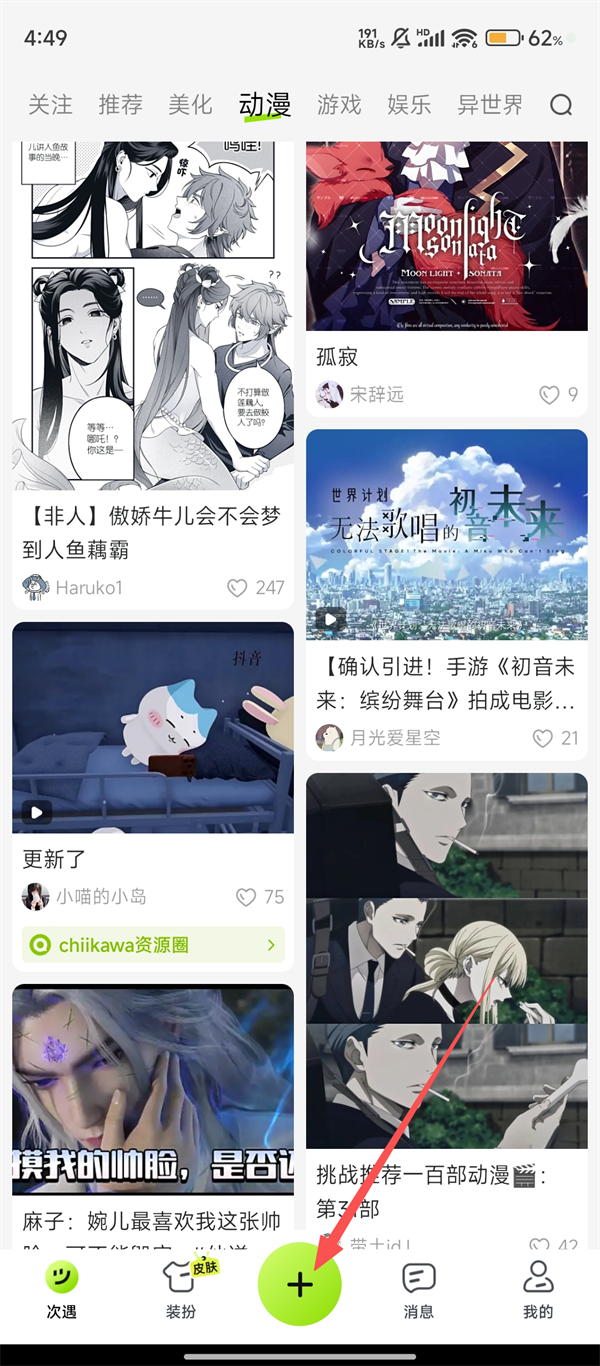Viewport: 600px width, 1366px height.
Task: Switch to the 异世界 tab
Action: tap(490, 104)
